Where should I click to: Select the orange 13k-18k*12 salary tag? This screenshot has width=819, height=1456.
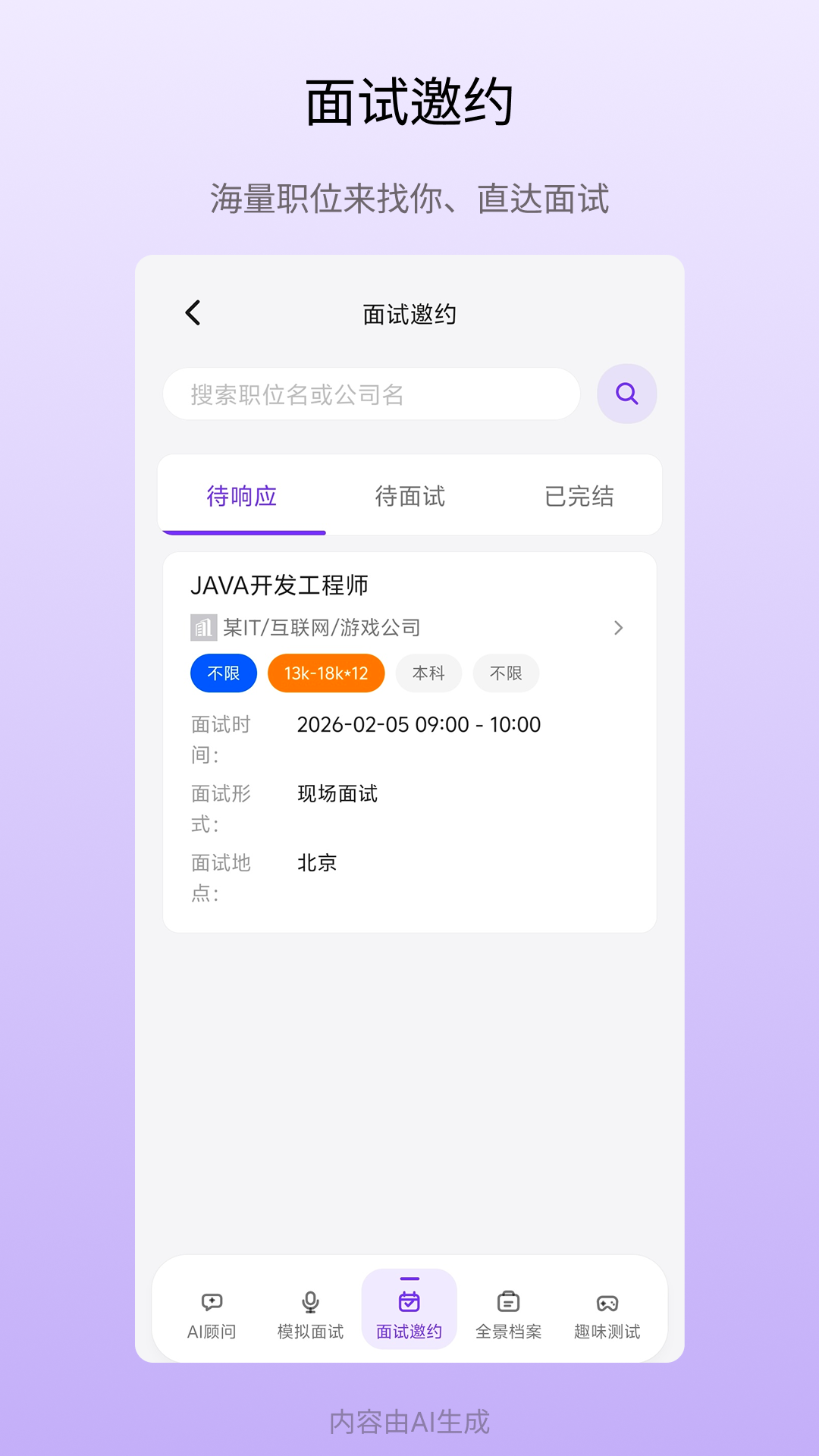tap(325, 673)
